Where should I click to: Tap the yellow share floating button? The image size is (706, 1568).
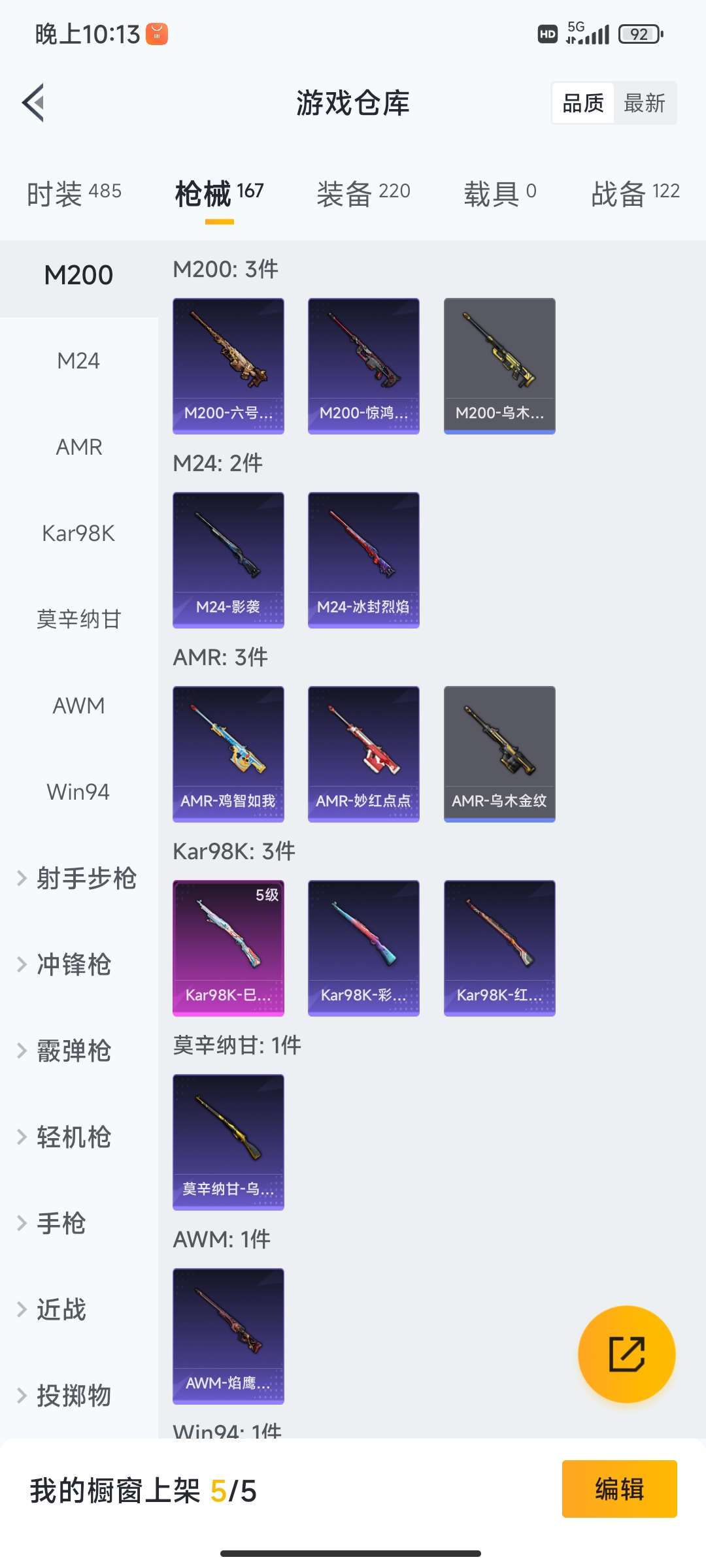tap(626, 1354)
